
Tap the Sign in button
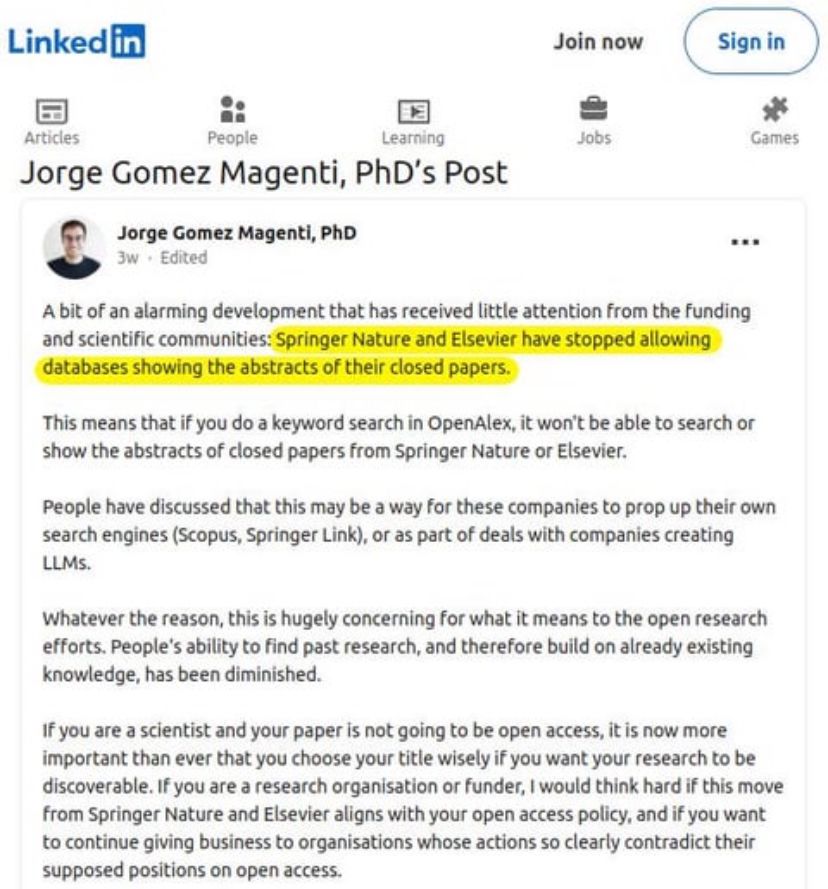[x=750, y=41]
